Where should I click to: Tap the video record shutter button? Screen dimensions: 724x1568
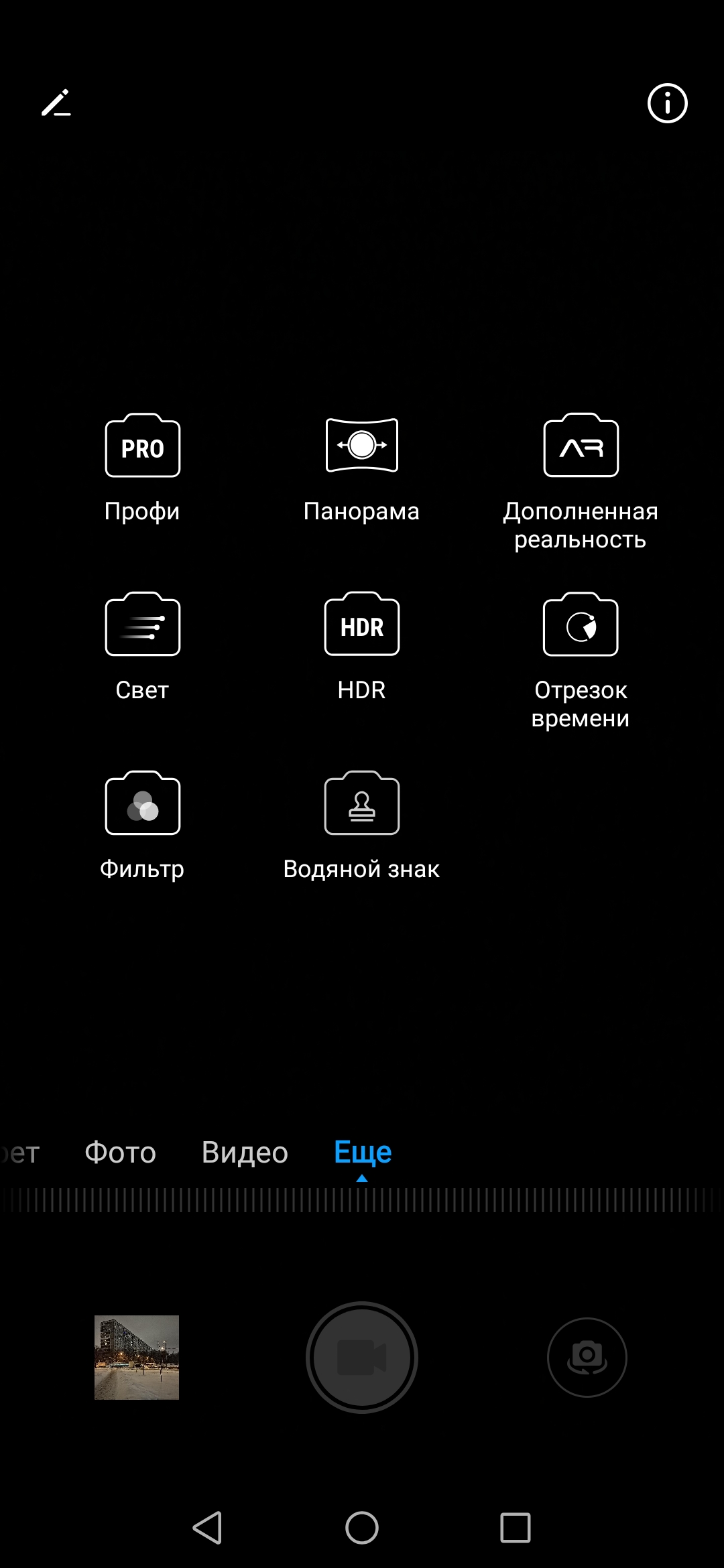[x=362, y=1358]
